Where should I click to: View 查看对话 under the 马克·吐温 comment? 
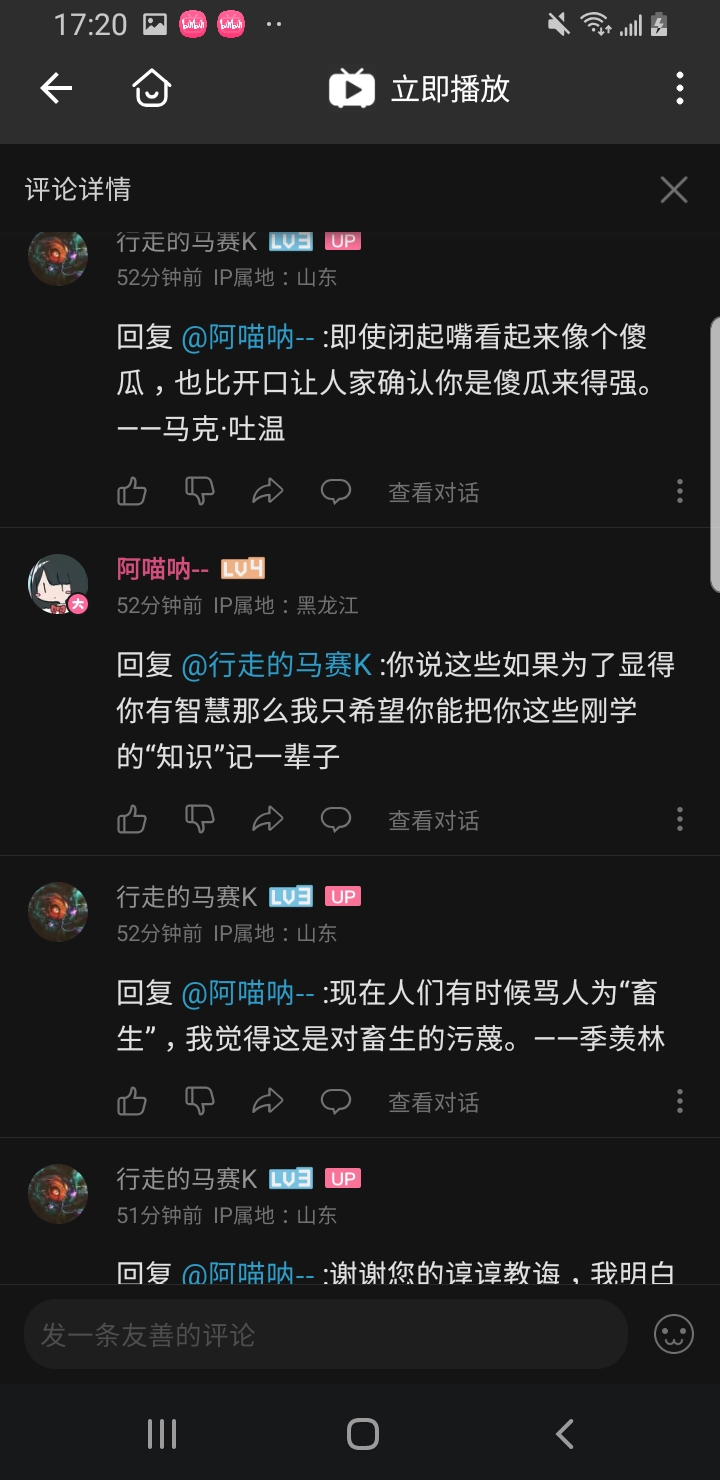click(433, 492)
